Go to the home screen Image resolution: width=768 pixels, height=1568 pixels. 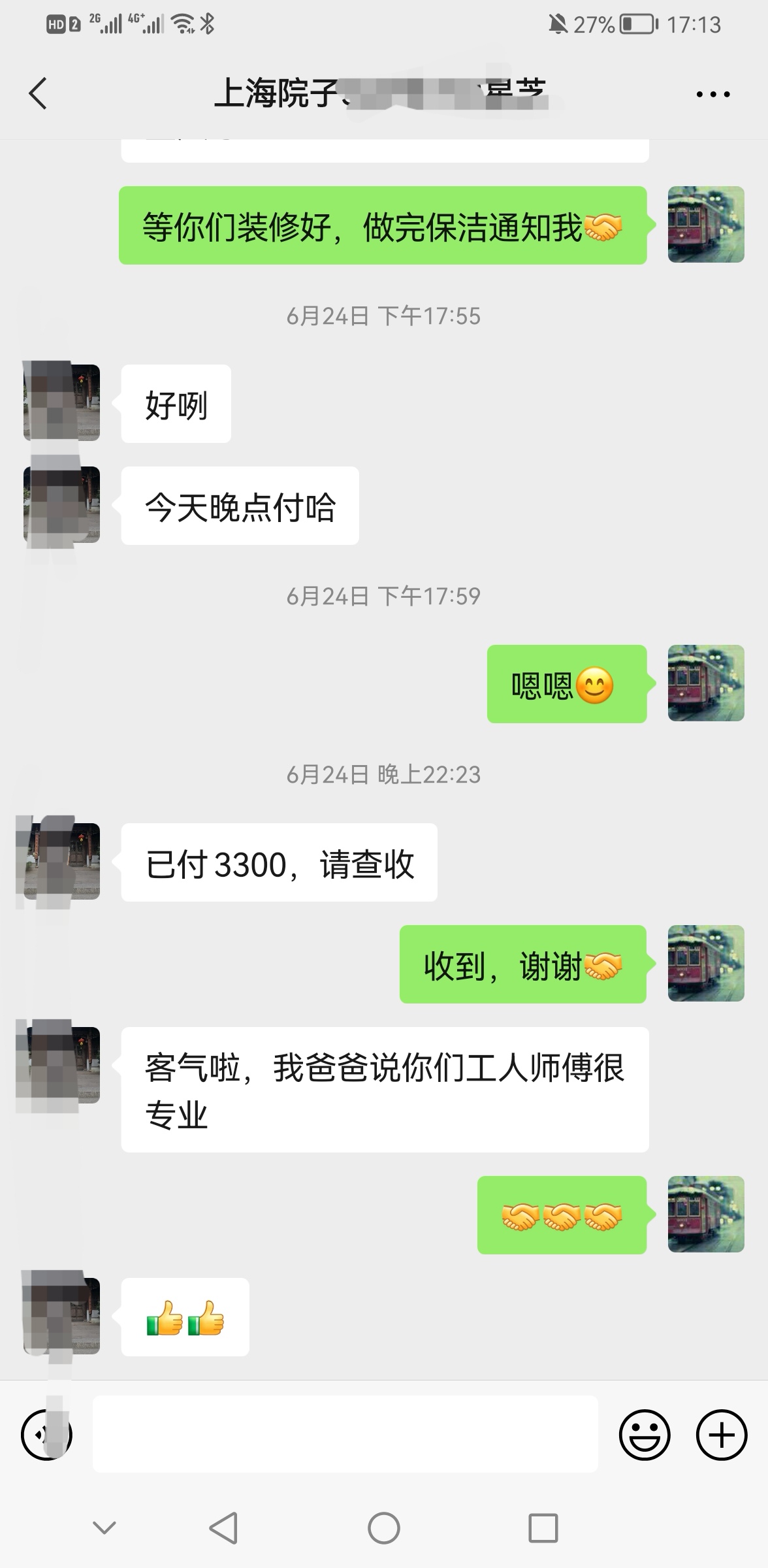click(x=383, y=1528)
